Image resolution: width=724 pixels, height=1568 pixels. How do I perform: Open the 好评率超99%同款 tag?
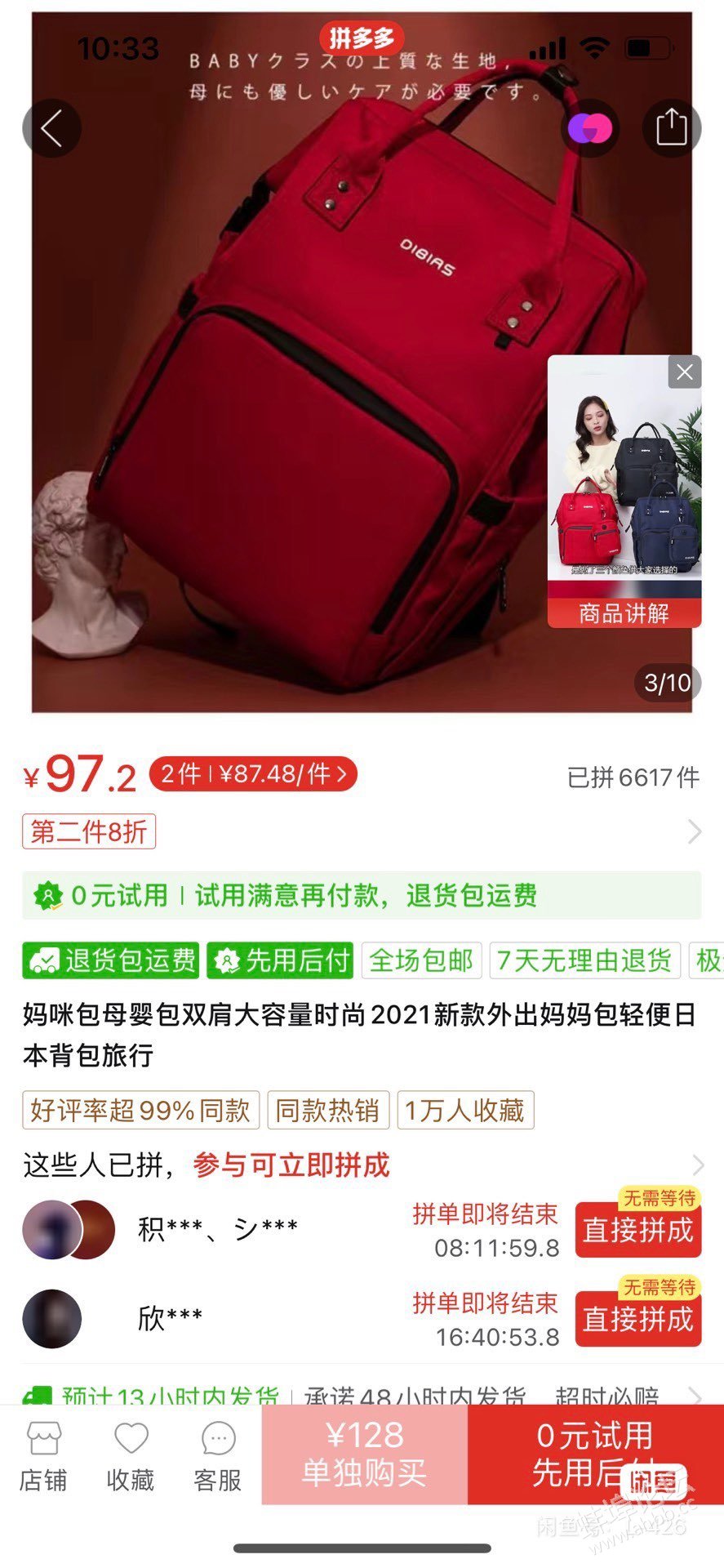[x=140, y=1110]
